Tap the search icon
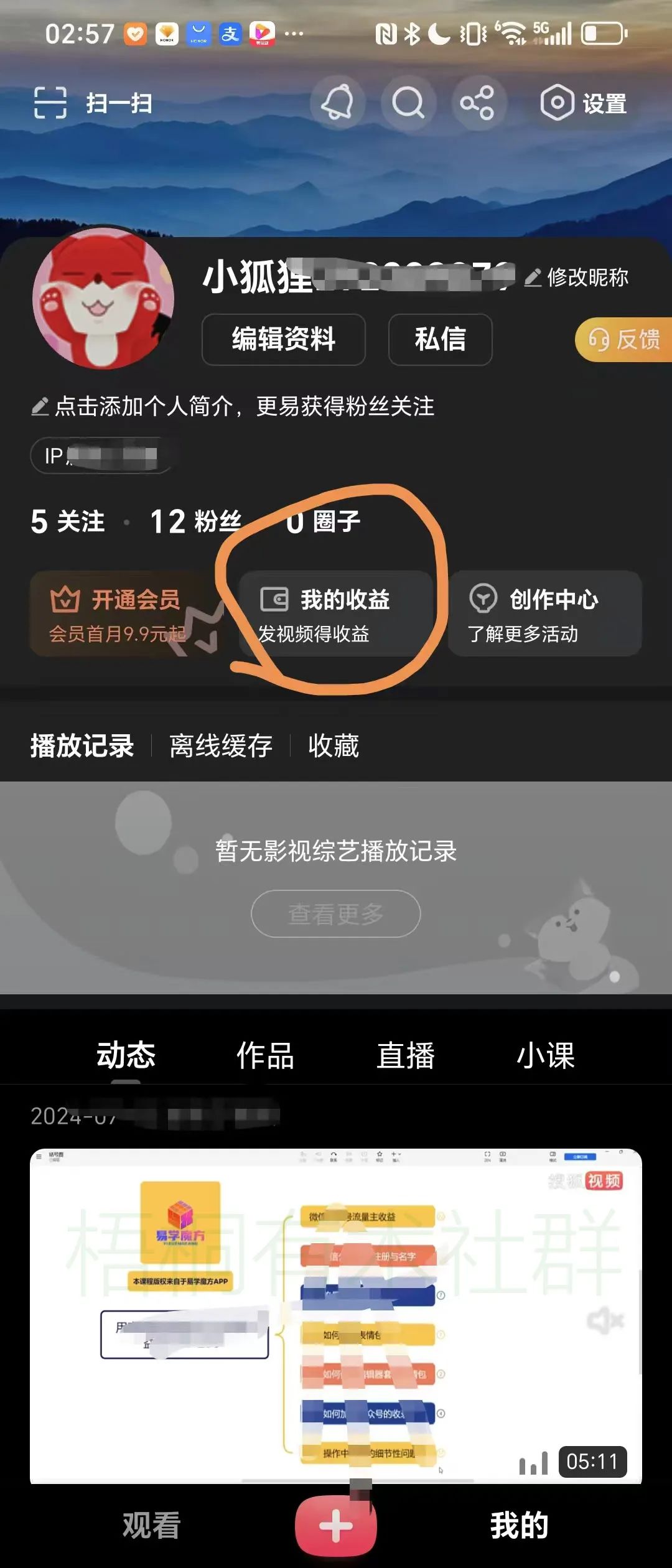This screenshot has height=1568, width=672. coord(408,103)
